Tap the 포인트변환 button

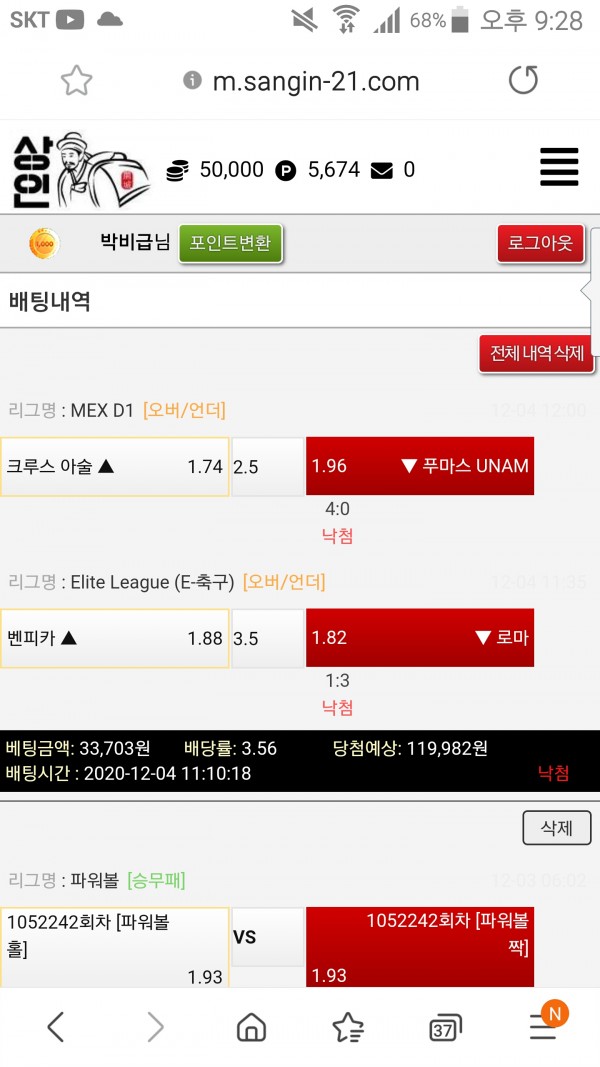[231, 243]
